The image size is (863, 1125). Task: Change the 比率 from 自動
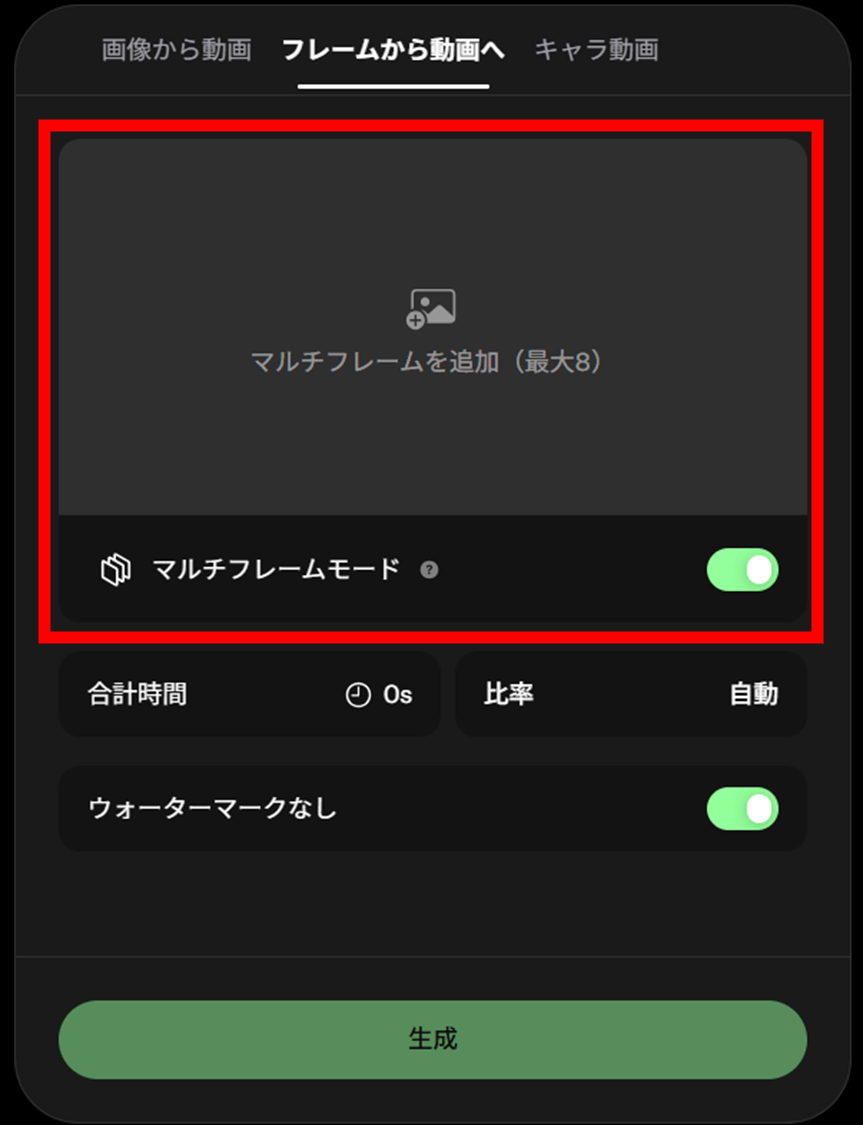pos(630,694)
